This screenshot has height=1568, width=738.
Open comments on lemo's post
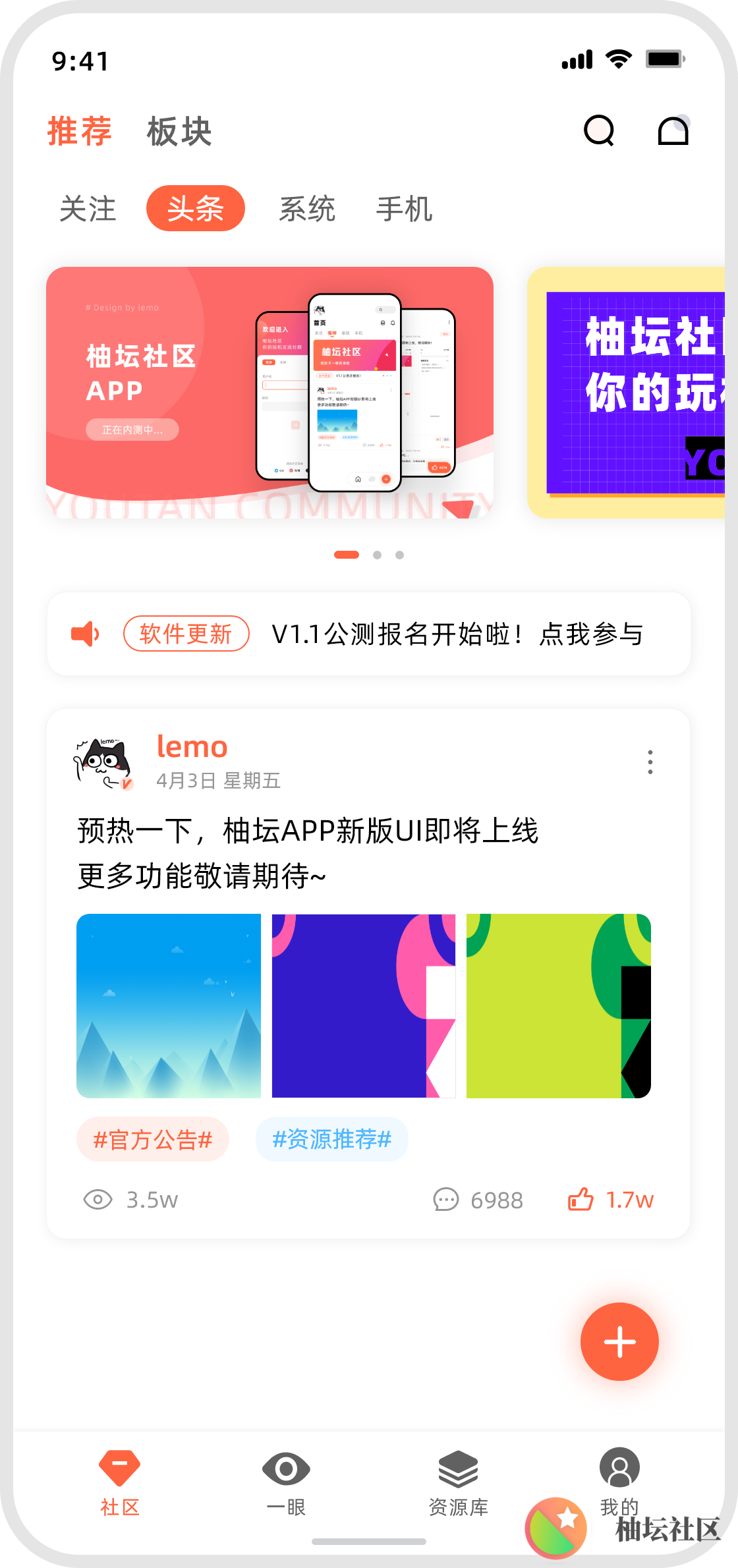point(478,1200)
